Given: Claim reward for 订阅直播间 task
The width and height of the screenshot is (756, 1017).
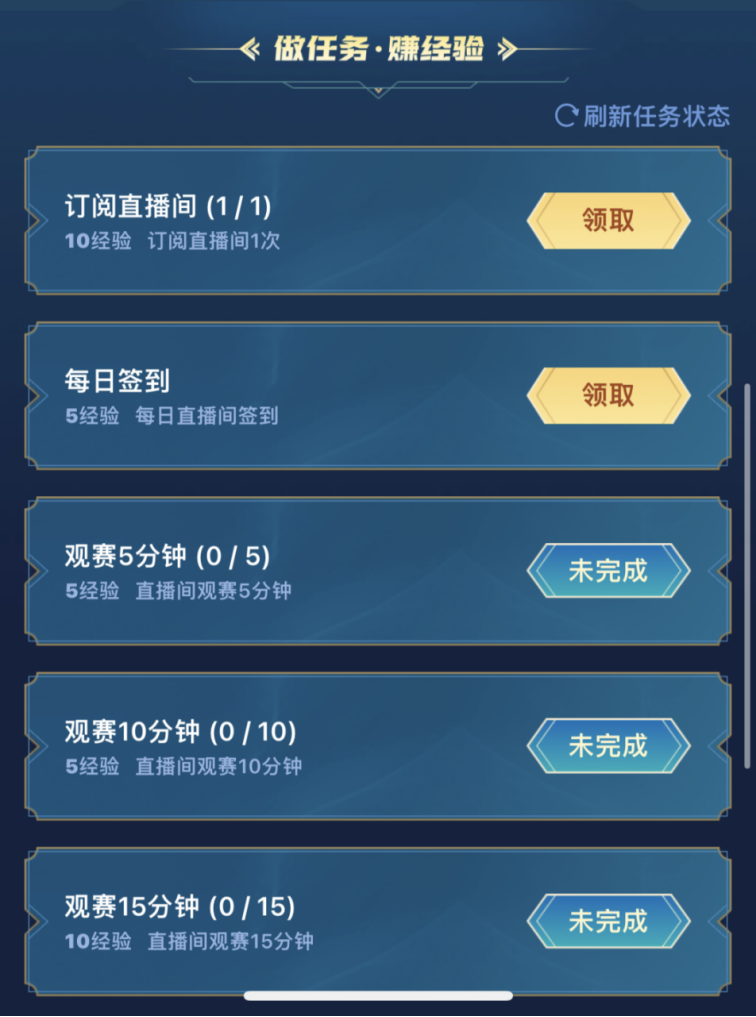Looking at the screenshot, I should coord(608,220).
